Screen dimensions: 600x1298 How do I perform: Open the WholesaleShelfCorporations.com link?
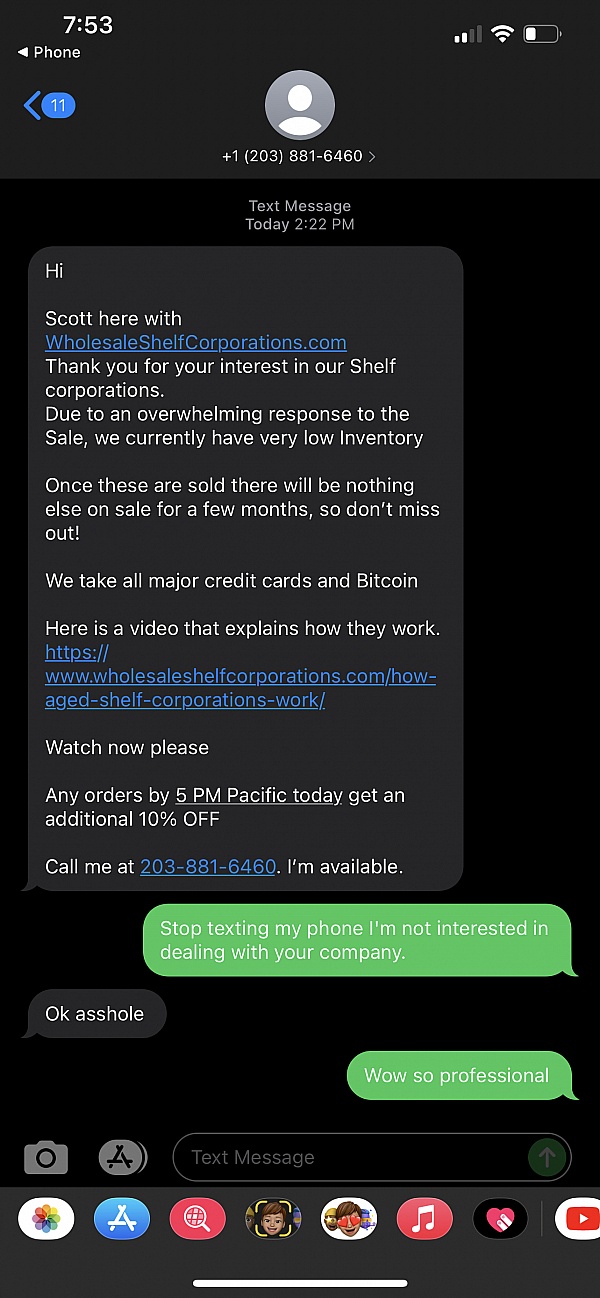(x=196, y=343)
